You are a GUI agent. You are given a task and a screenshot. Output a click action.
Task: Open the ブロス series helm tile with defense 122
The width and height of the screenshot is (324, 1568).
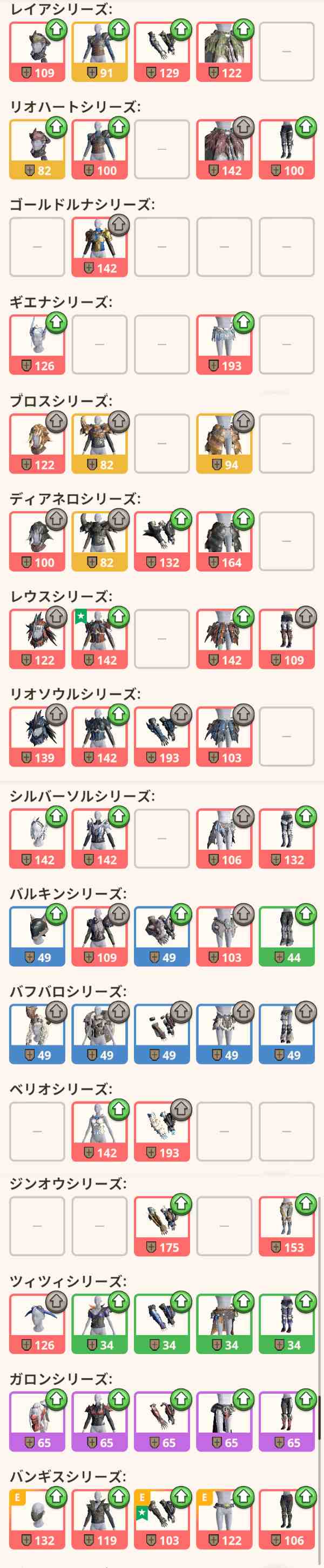[37, 444]
